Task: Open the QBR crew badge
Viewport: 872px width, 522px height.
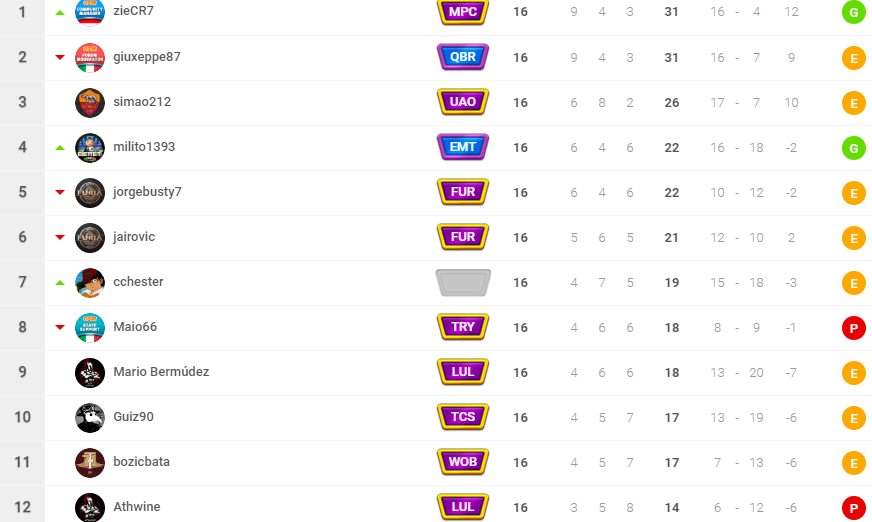Action: pos(463,57)
